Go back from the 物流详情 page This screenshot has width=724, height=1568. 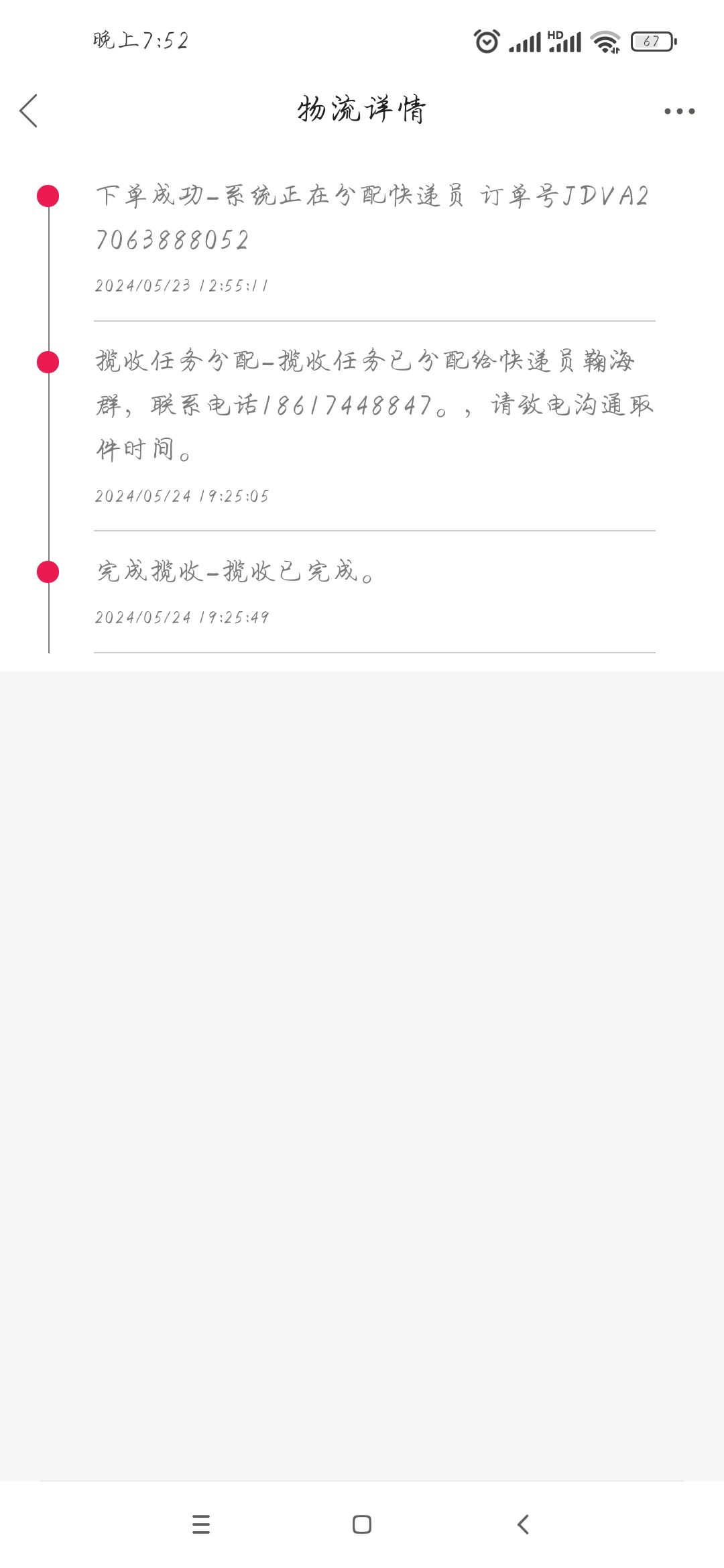(28, 111)
